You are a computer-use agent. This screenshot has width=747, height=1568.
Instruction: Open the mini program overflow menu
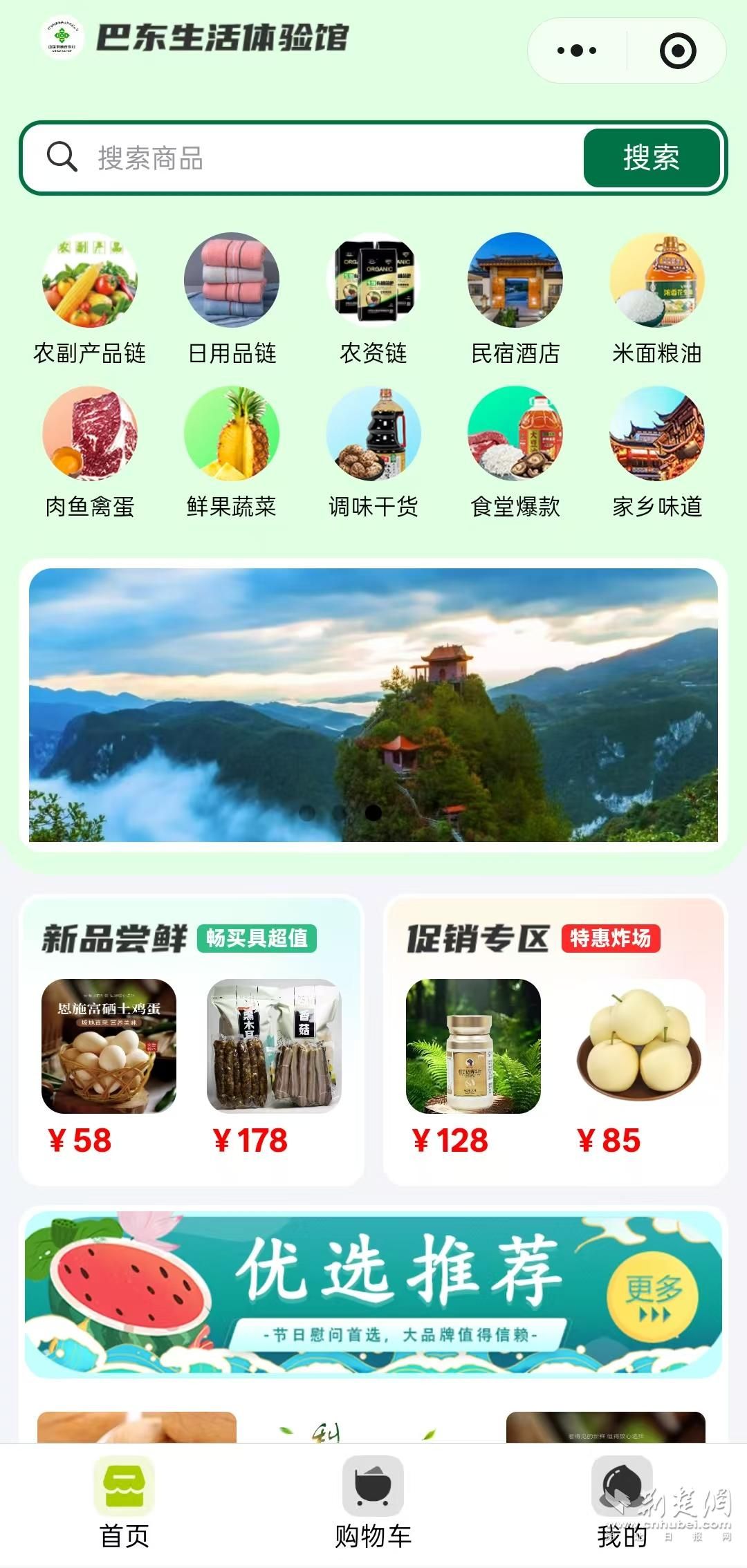[x=577, y=50]
